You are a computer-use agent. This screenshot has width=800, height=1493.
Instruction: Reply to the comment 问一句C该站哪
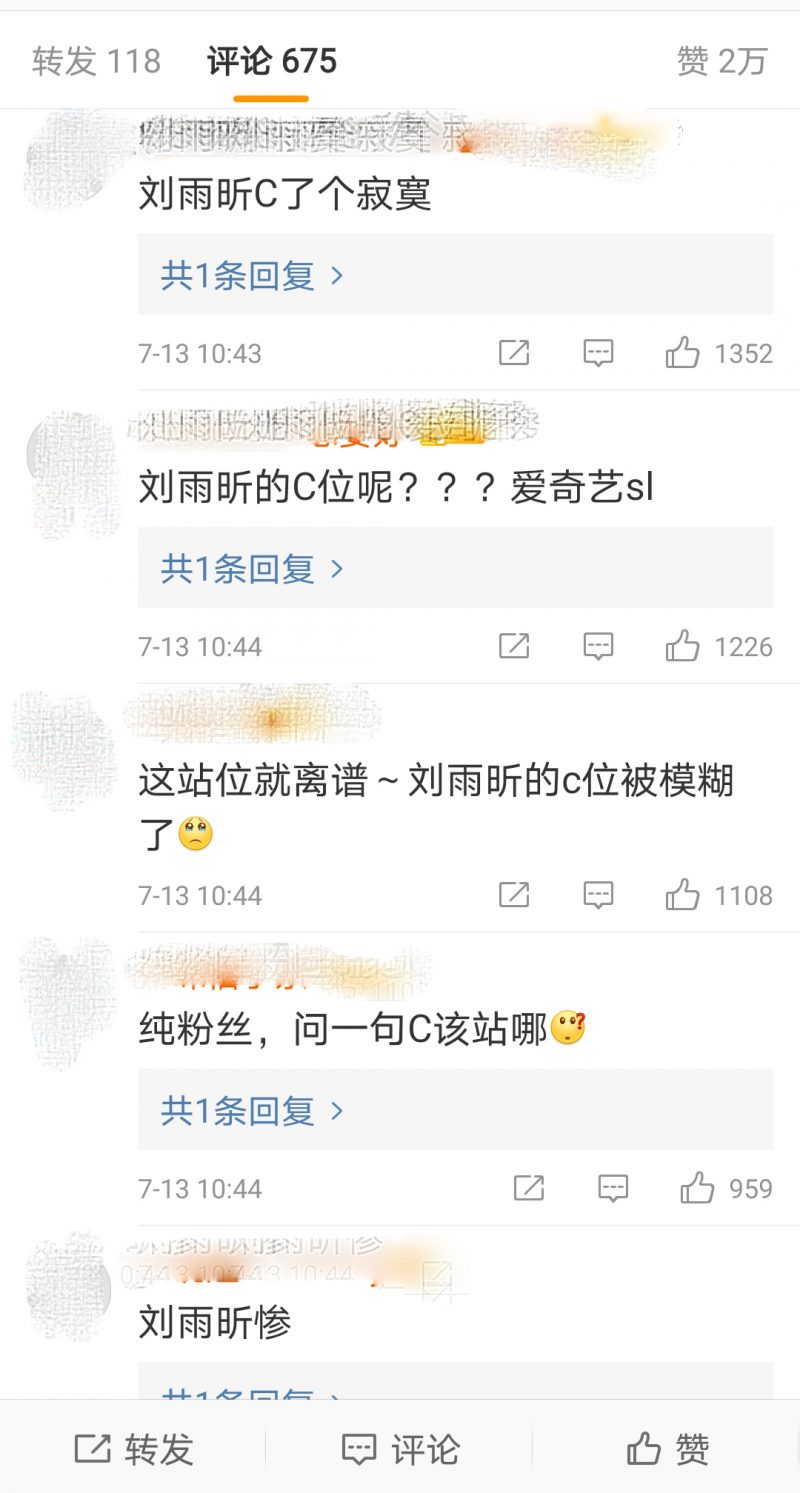(x=613, y=1188)
